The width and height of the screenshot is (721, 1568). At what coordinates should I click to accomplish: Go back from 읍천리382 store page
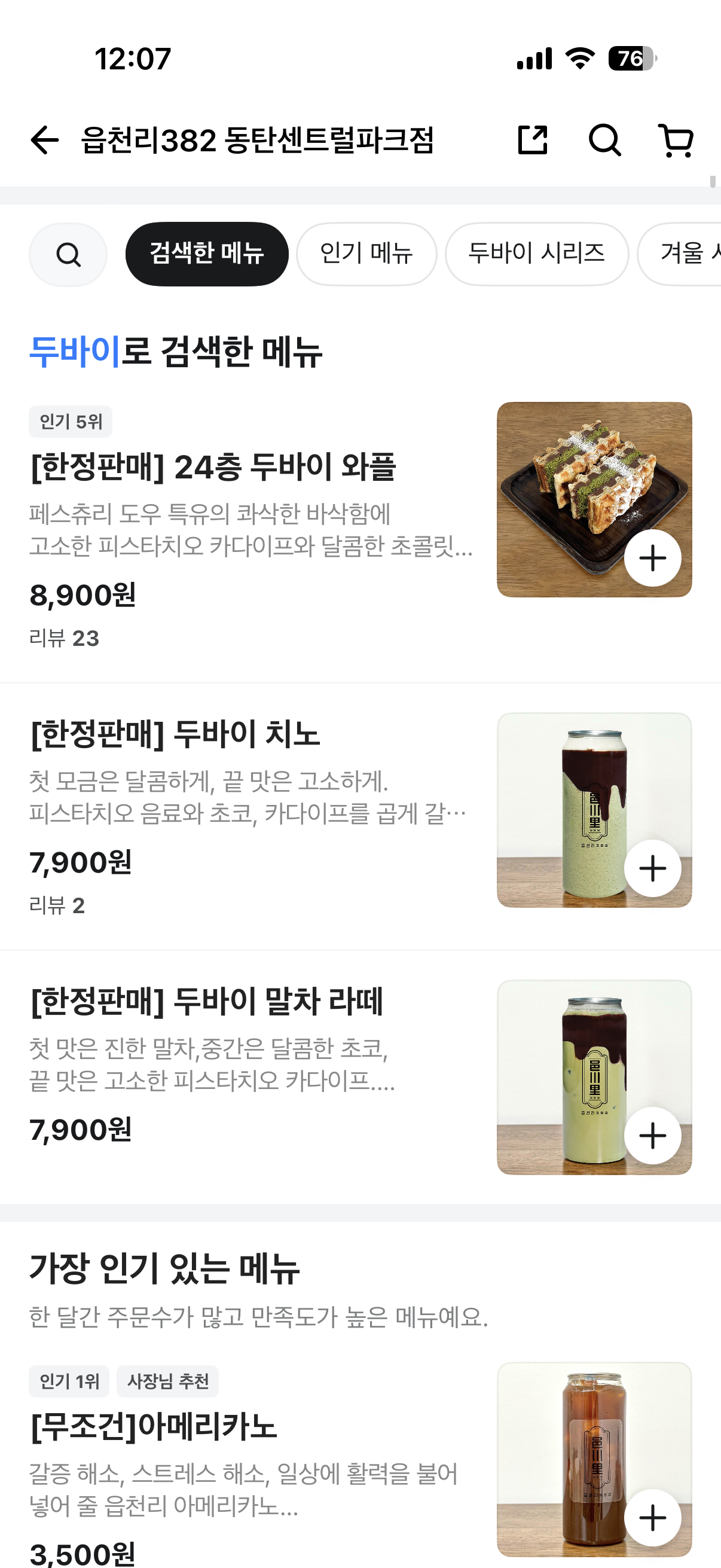pyautogui.click(x=44, y=141)
